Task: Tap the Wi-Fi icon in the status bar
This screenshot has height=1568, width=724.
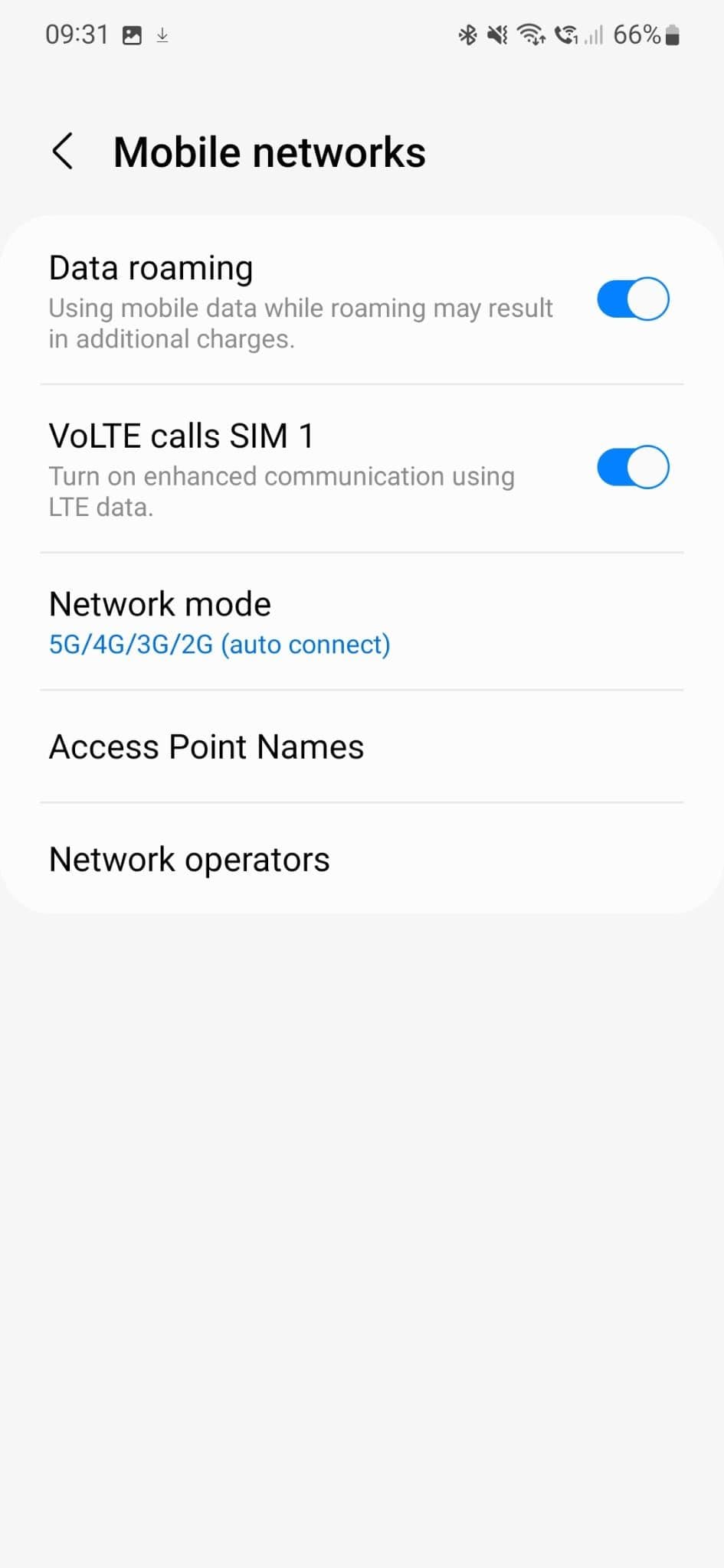Action: point(532,34)
